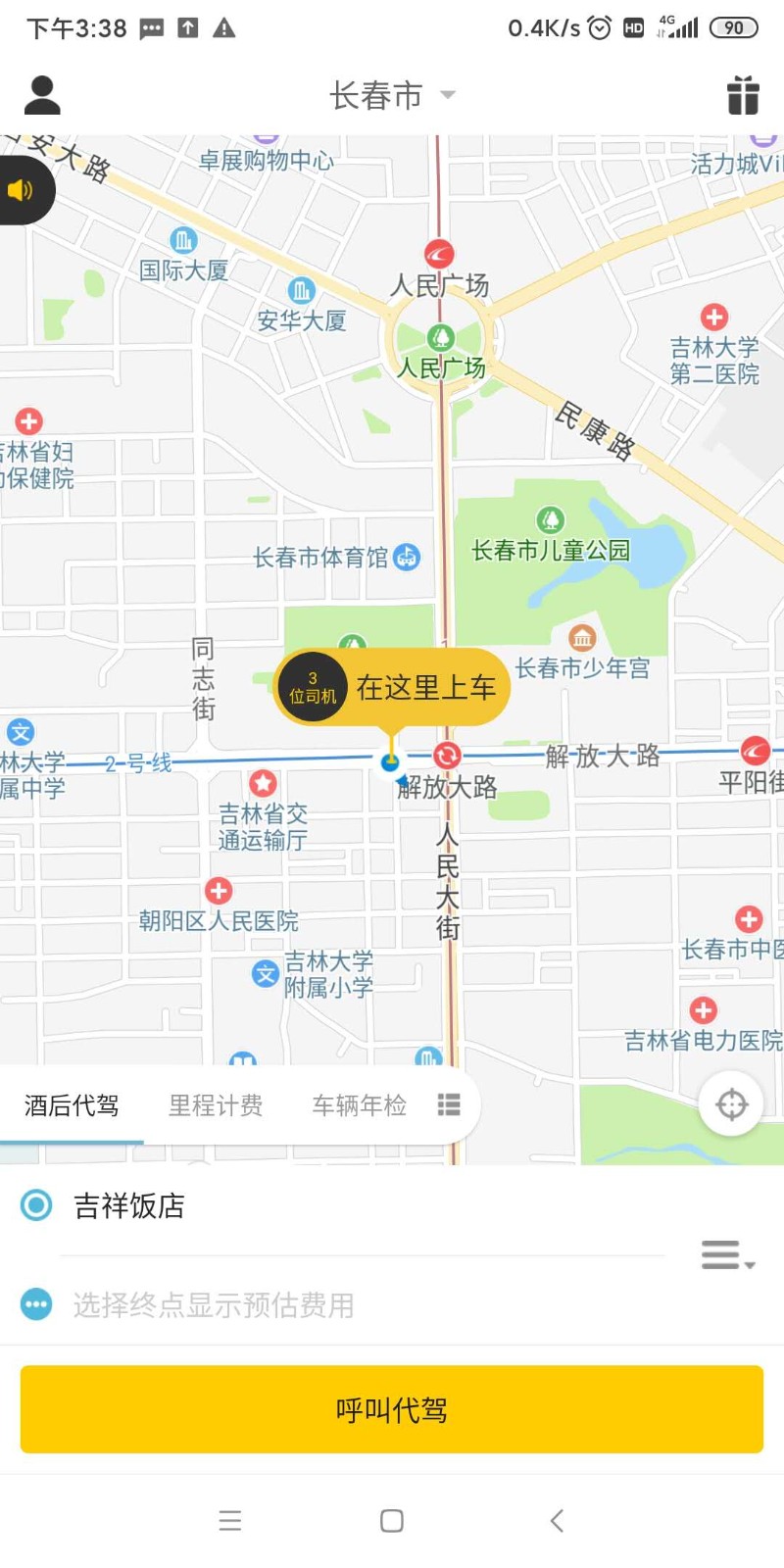Expand the destination field 选择终点显示预估费用
The image size is (784, 1568).
tap(214, 1304)
